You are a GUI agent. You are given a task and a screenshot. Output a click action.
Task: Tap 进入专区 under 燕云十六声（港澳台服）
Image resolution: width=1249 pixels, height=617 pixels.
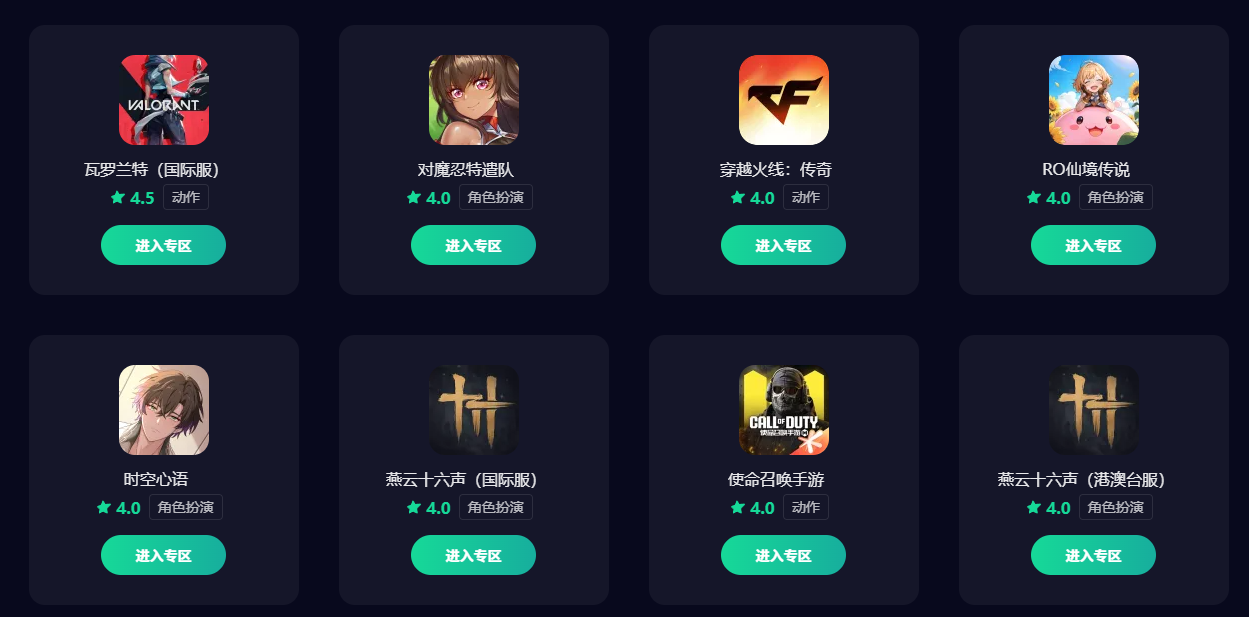click(x=1093, y=555)
